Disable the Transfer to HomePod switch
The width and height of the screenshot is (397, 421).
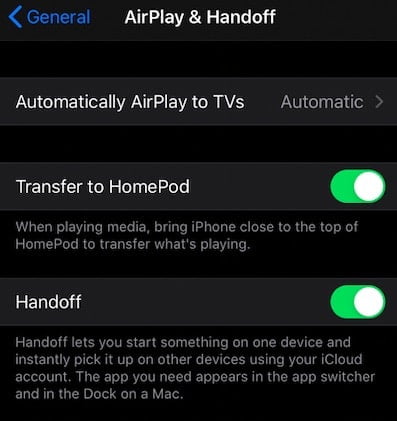point(358,186)
